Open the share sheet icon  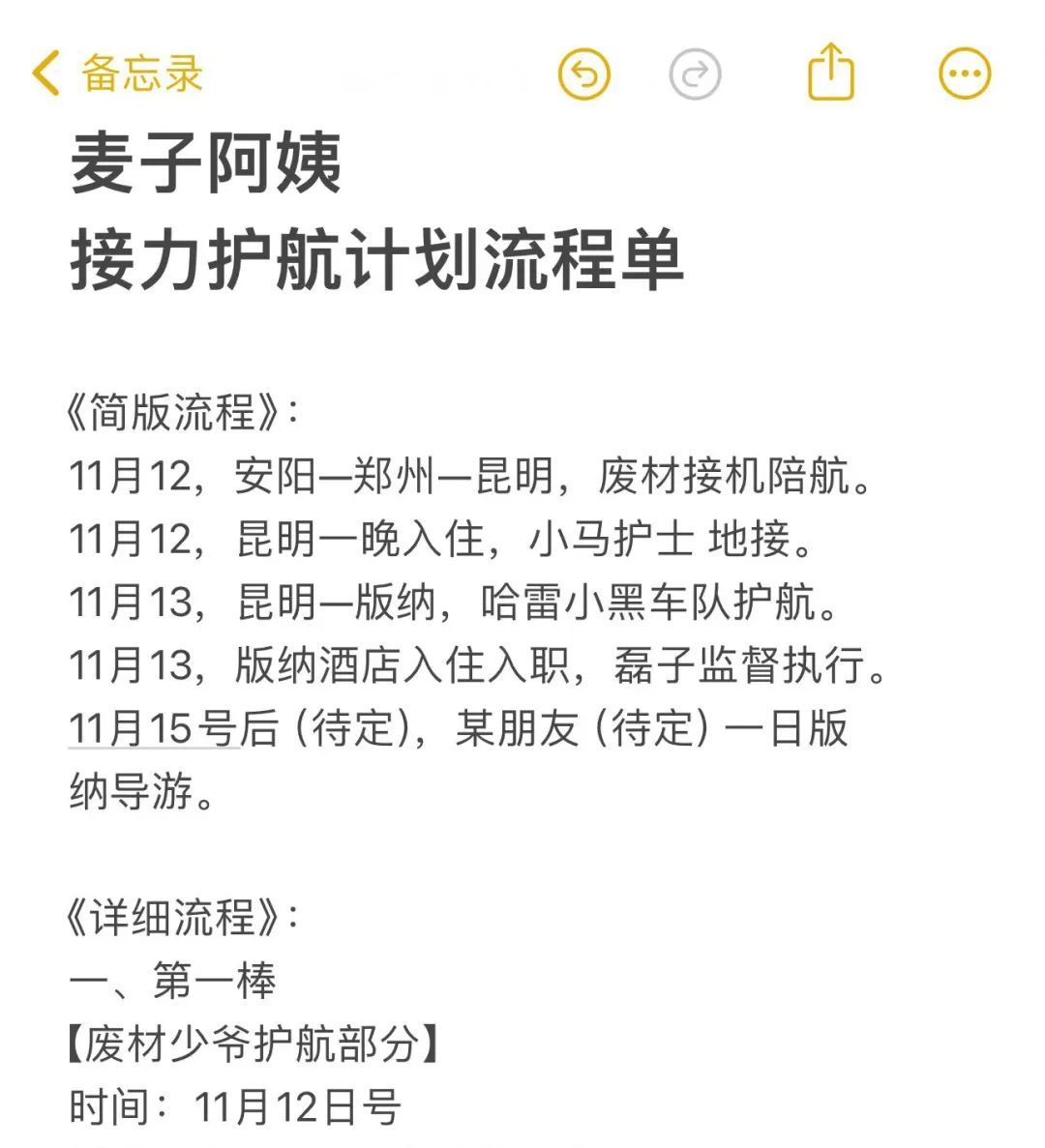(x=830, y=72)
